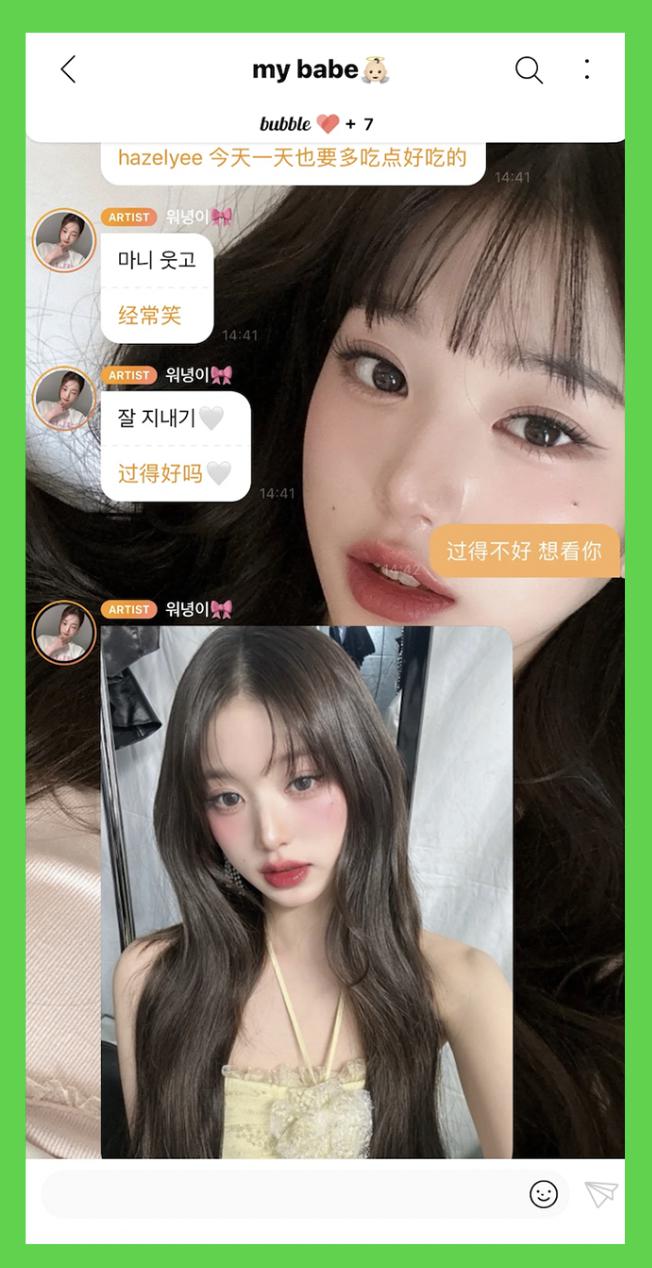The height and width of the screenshot is (1268, 652).
Task: Open the selfie photo sent by the artist
Action: click(x=306, y=890)
